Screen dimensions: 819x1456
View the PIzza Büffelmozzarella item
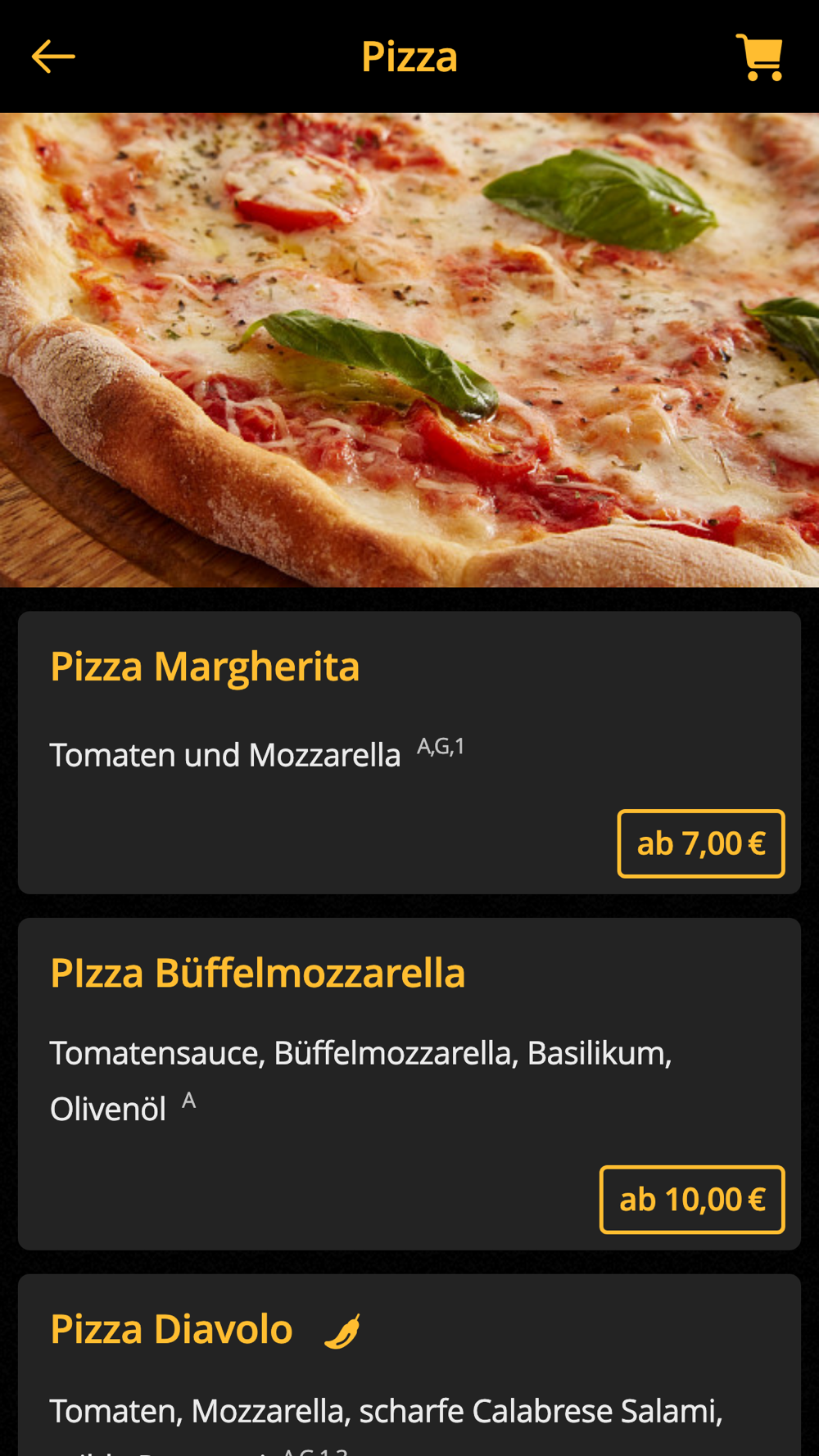pyautogui.click(x=257, y=974)
